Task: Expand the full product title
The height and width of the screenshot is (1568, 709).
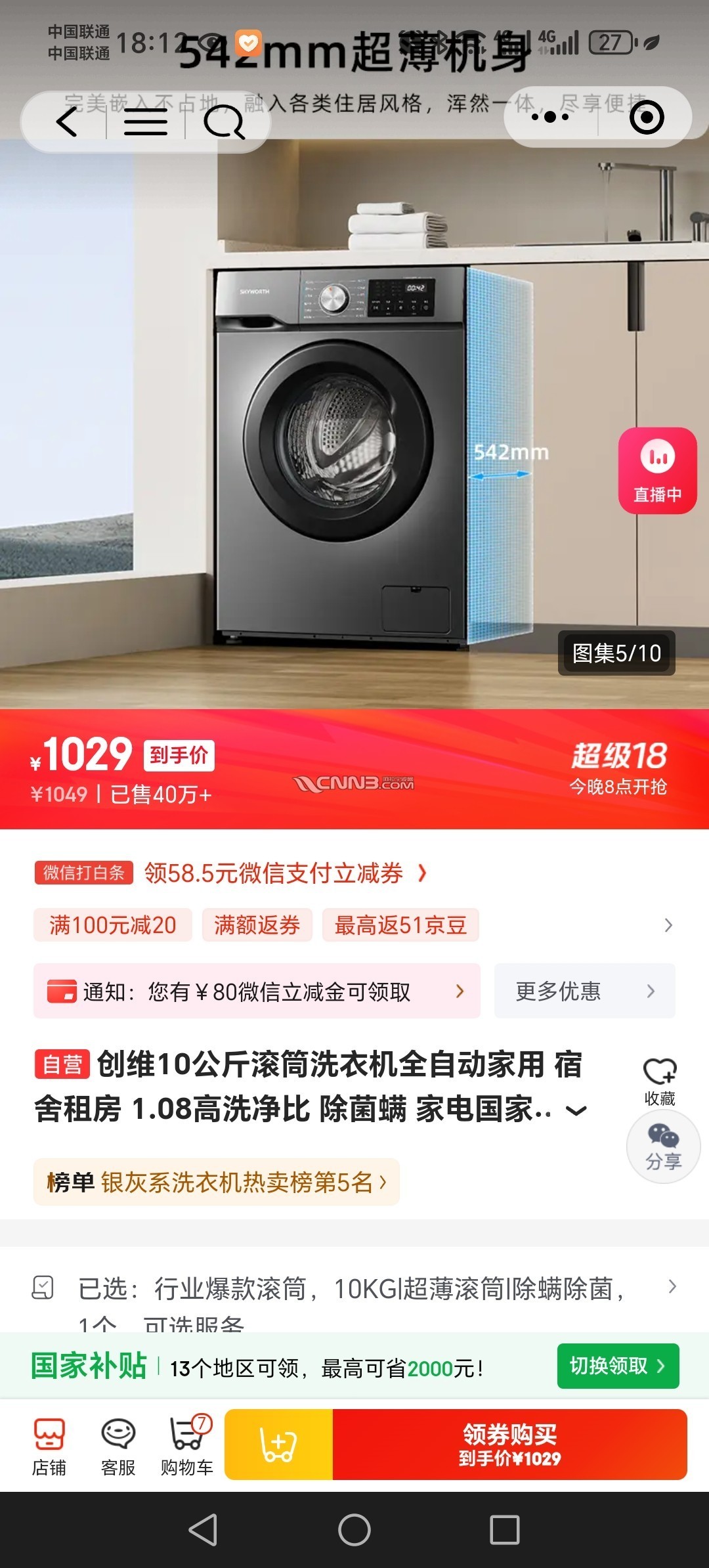Action: pyautogui.click(x=576, y=1111)
